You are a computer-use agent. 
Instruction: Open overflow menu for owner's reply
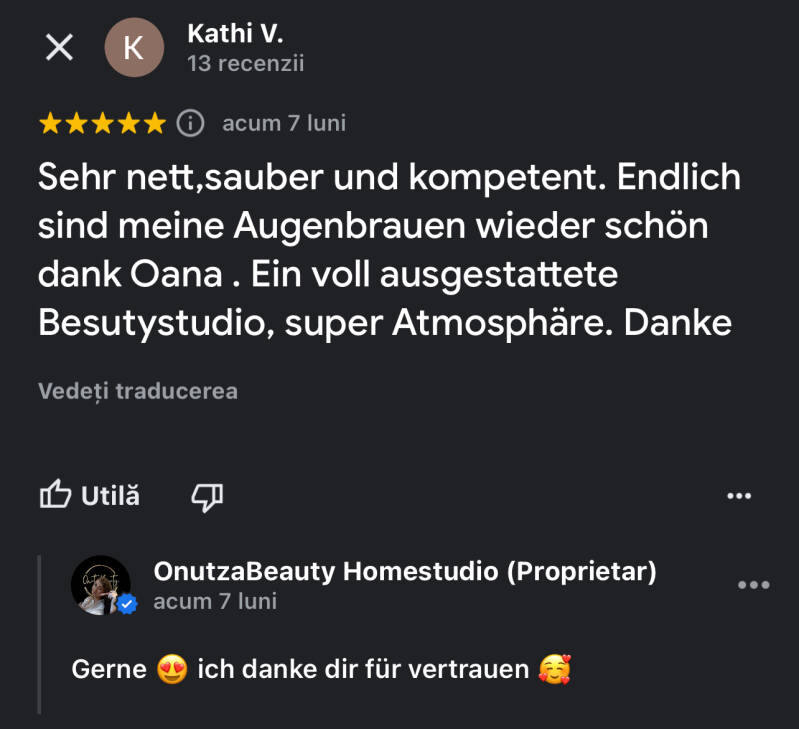point(752,585)
